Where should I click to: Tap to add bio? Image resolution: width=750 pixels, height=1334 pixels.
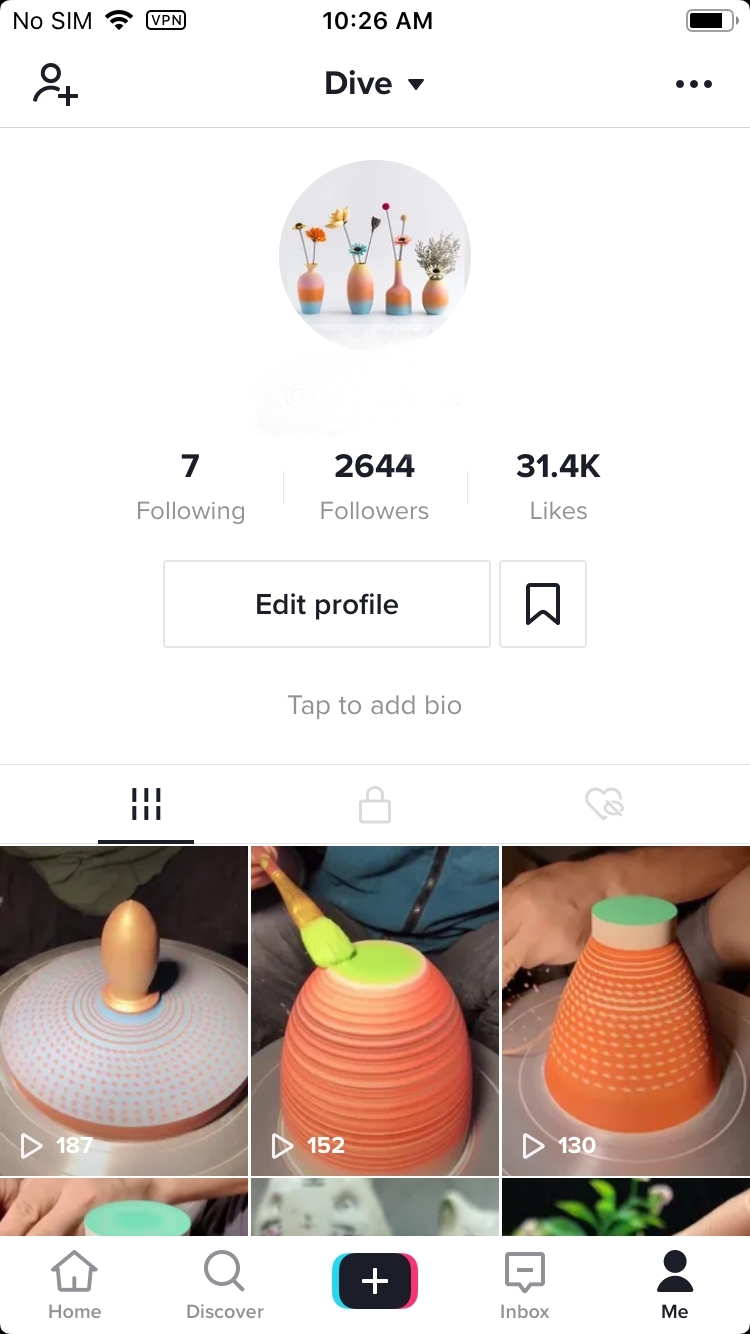click(x=375, y=705)
